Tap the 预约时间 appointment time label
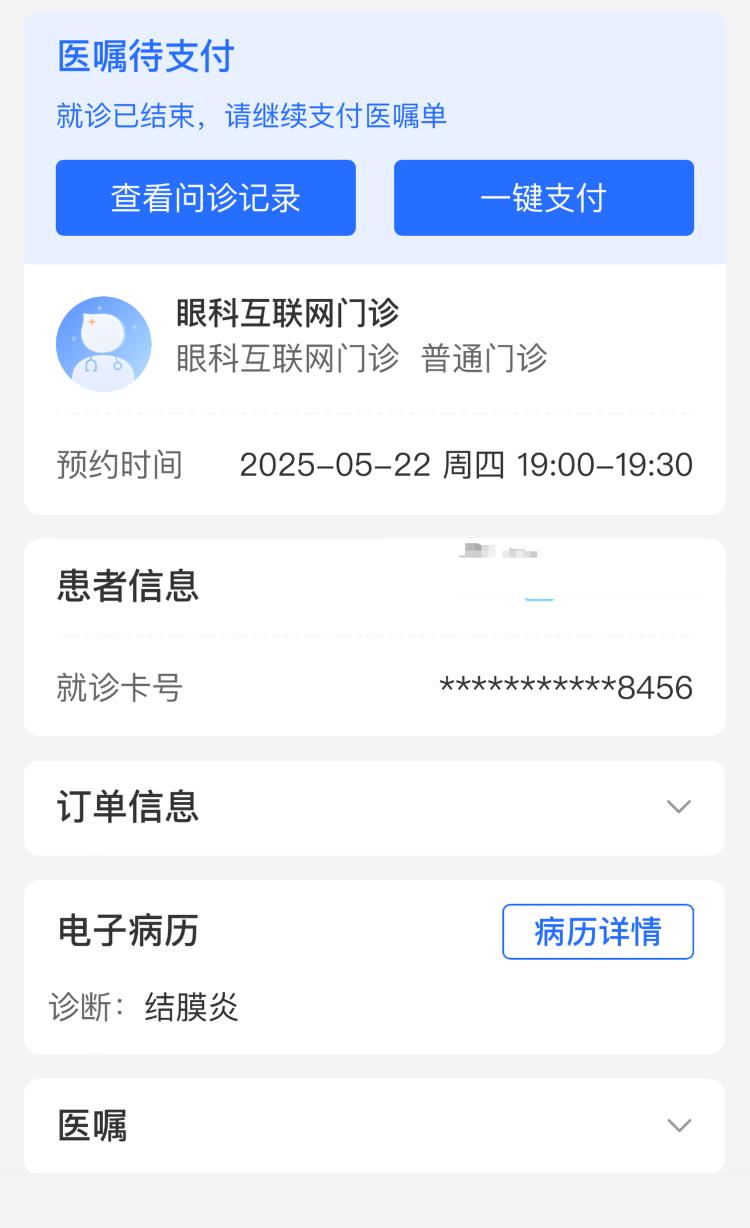This screenshot has width=750, height=1228. click(x=118, y=465)
